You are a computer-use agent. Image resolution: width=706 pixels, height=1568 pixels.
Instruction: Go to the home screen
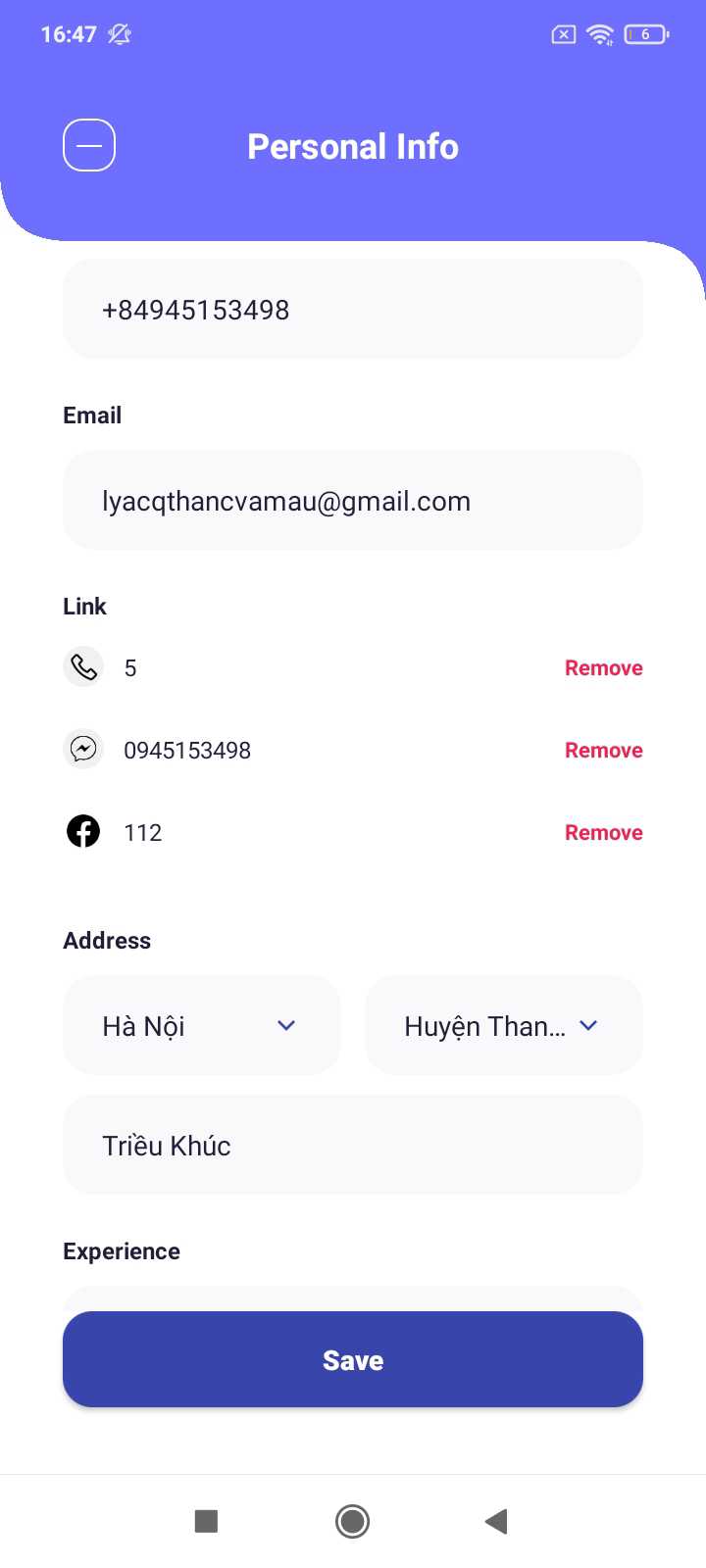pos(352,1521)
